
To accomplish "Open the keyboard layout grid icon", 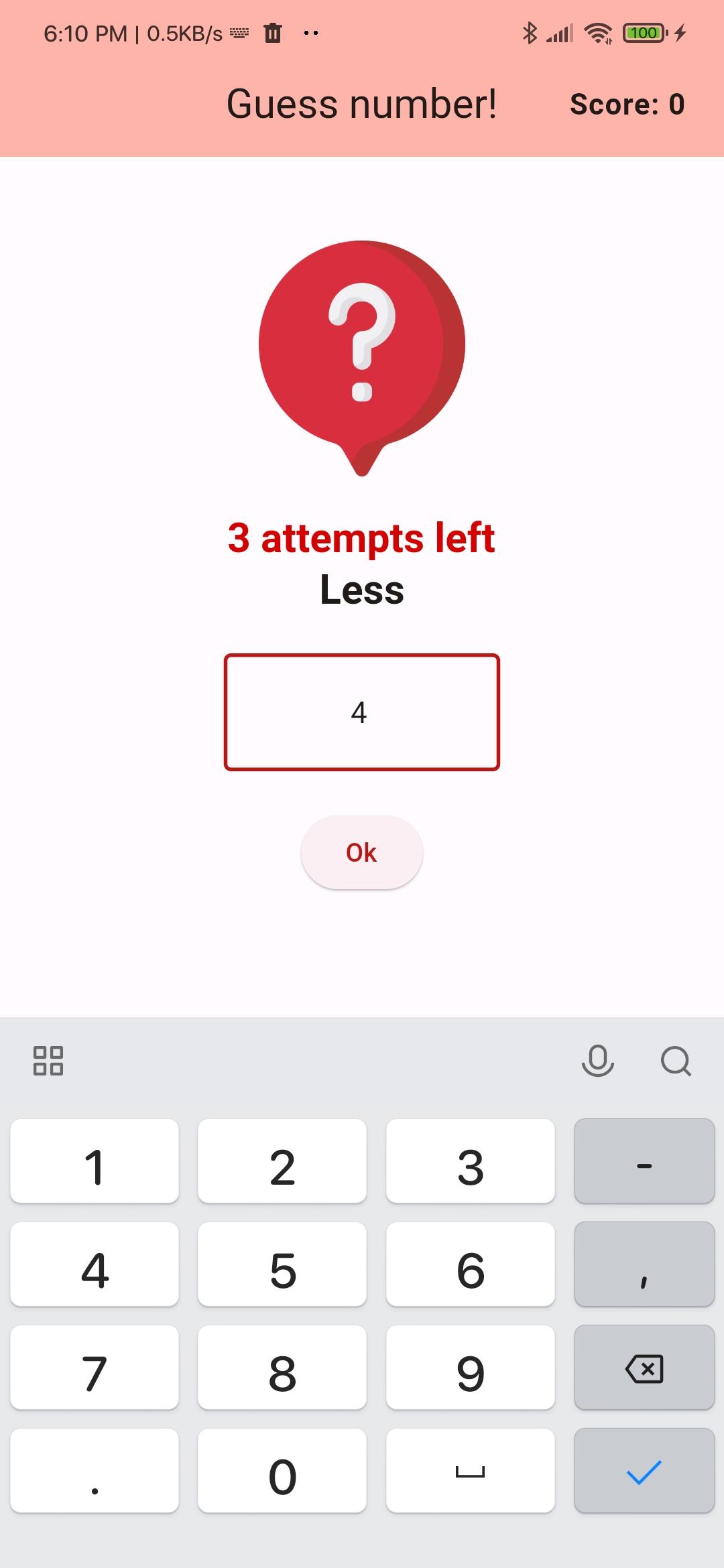I will click(x=49, y=1062).
